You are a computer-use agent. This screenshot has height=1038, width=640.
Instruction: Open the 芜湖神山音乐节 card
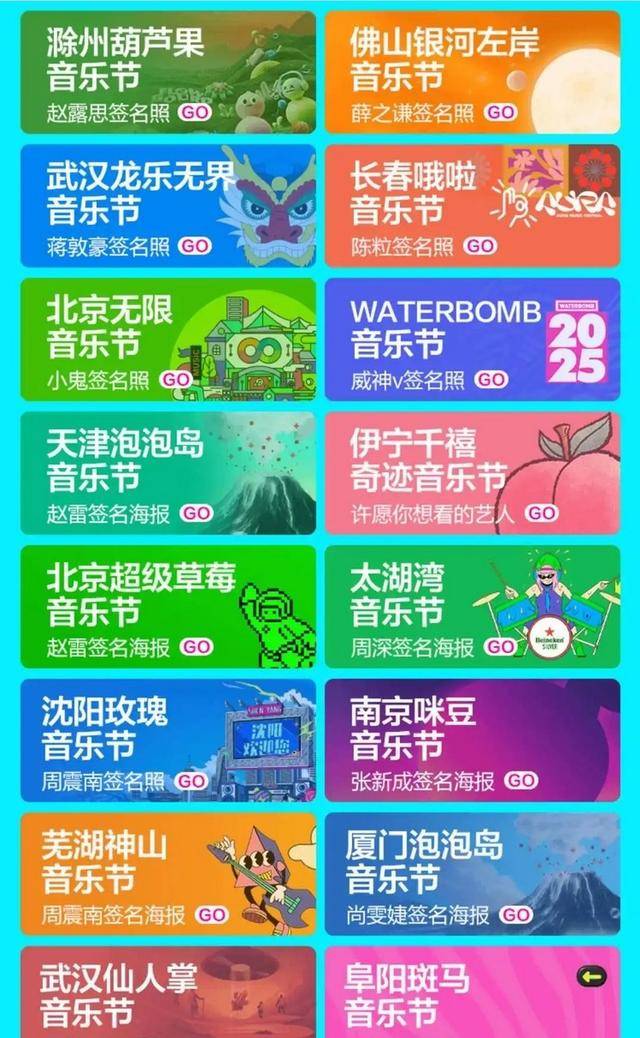[x=168, y=874]
